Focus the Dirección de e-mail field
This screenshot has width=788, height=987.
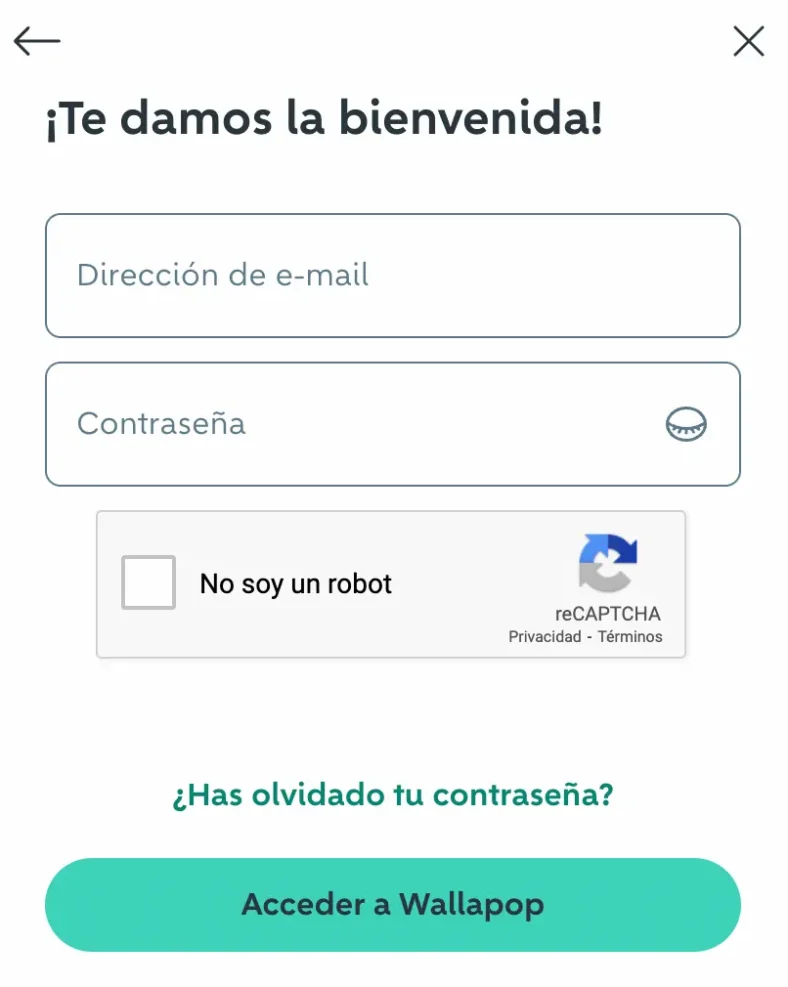click(392, 275)
